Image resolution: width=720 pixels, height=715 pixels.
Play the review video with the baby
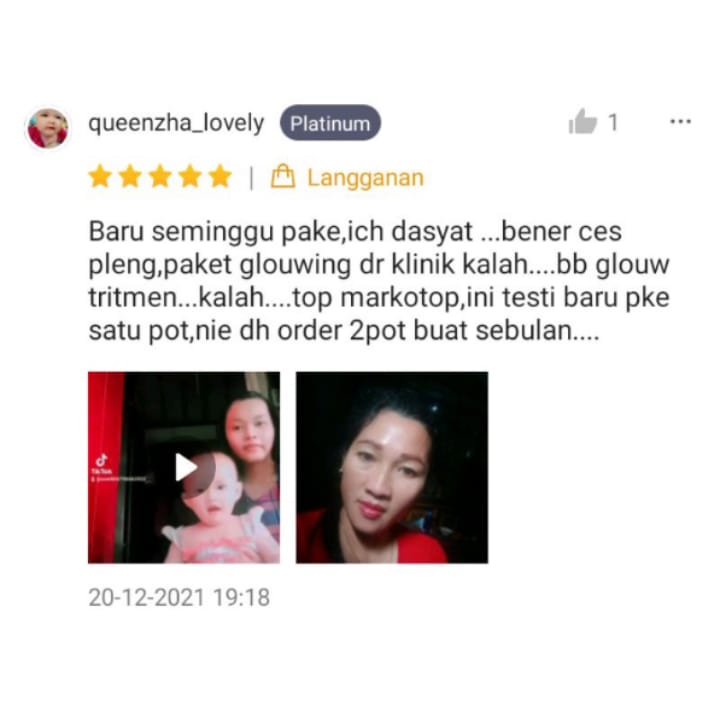(185, 467)
